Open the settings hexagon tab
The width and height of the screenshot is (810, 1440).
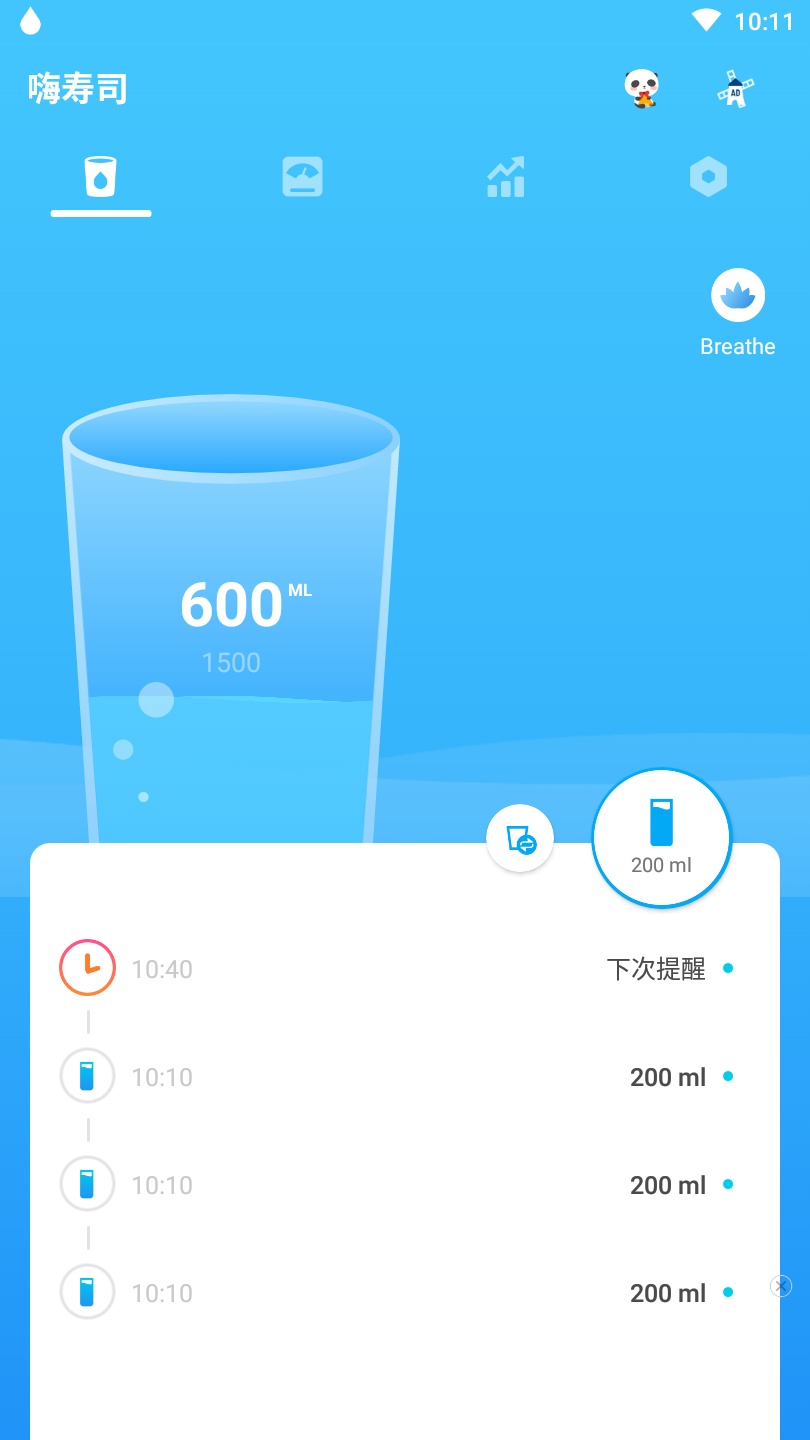tap(708, 177)
